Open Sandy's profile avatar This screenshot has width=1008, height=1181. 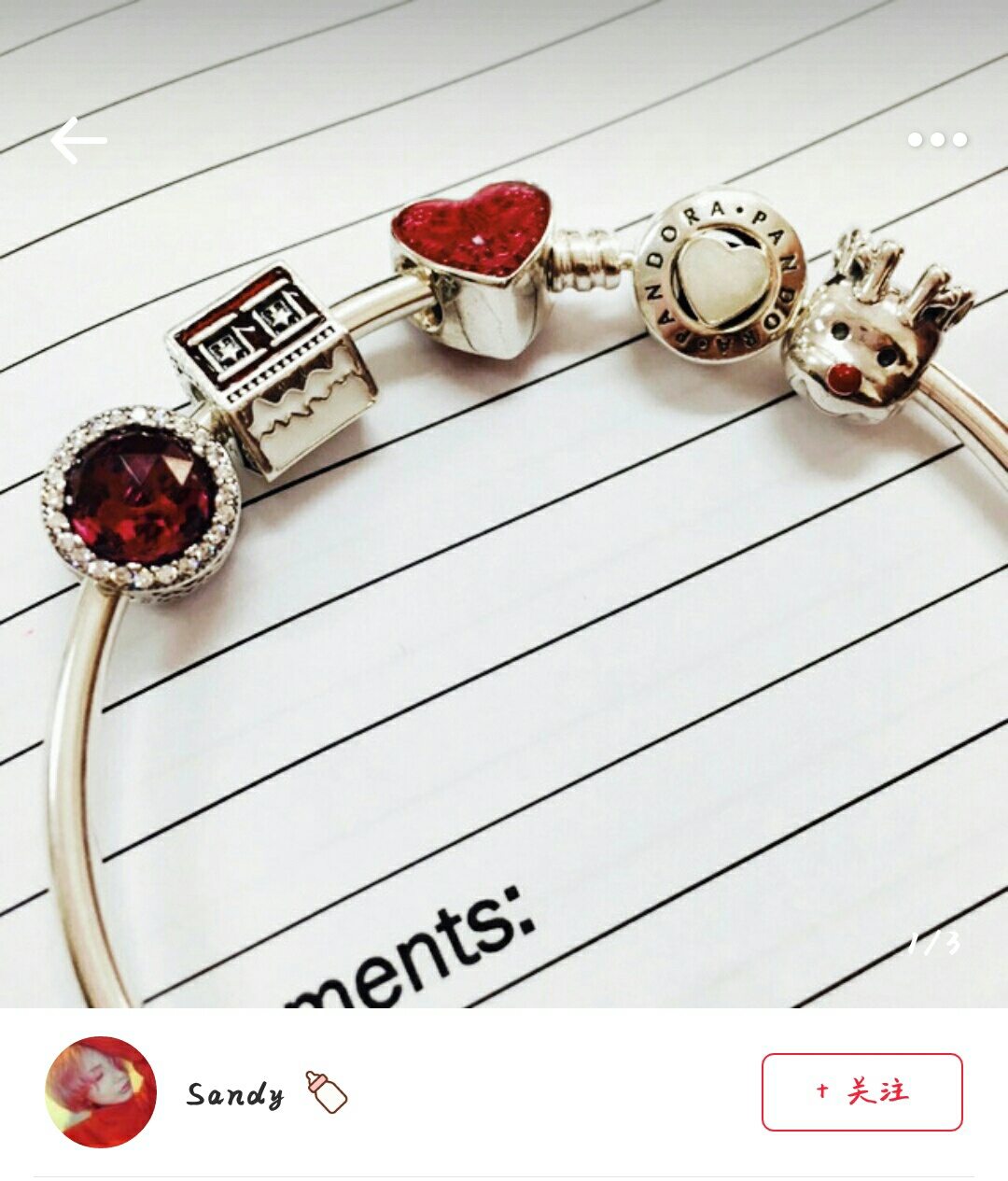coord(101,1092)
